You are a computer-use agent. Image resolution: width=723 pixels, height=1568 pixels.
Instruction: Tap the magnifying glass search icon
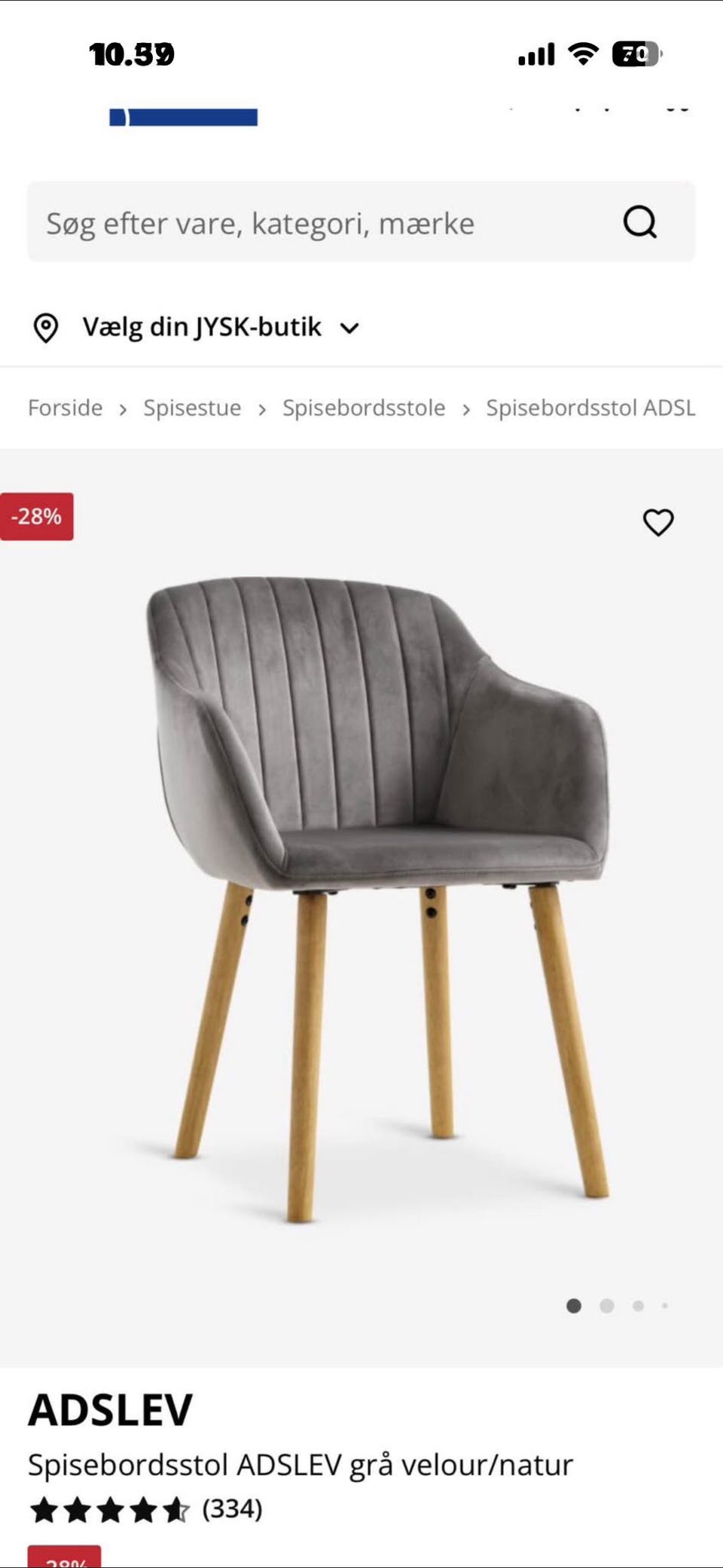click(x=640, y=223)
